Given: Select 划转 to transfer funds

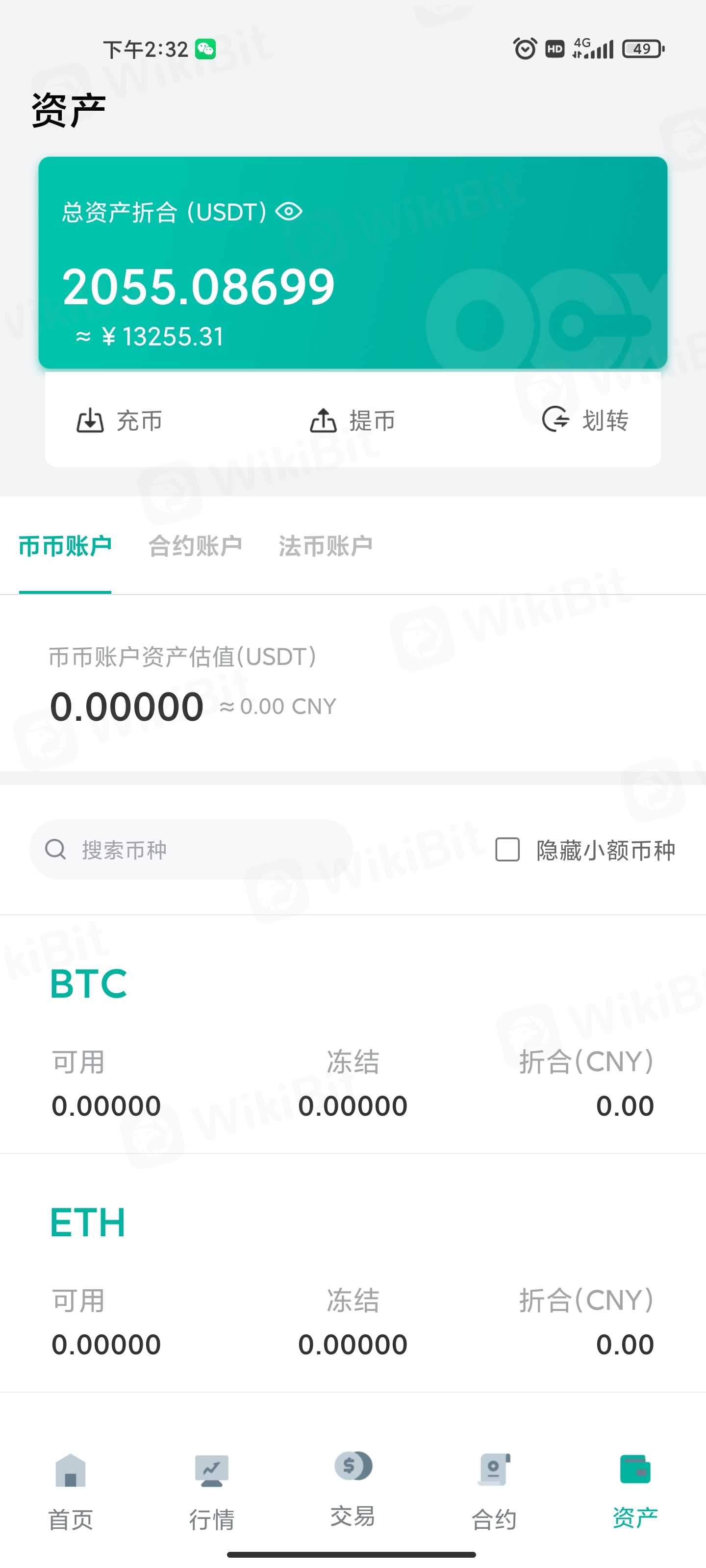Looking at the screenshot, I should click(x=585, y=420).
